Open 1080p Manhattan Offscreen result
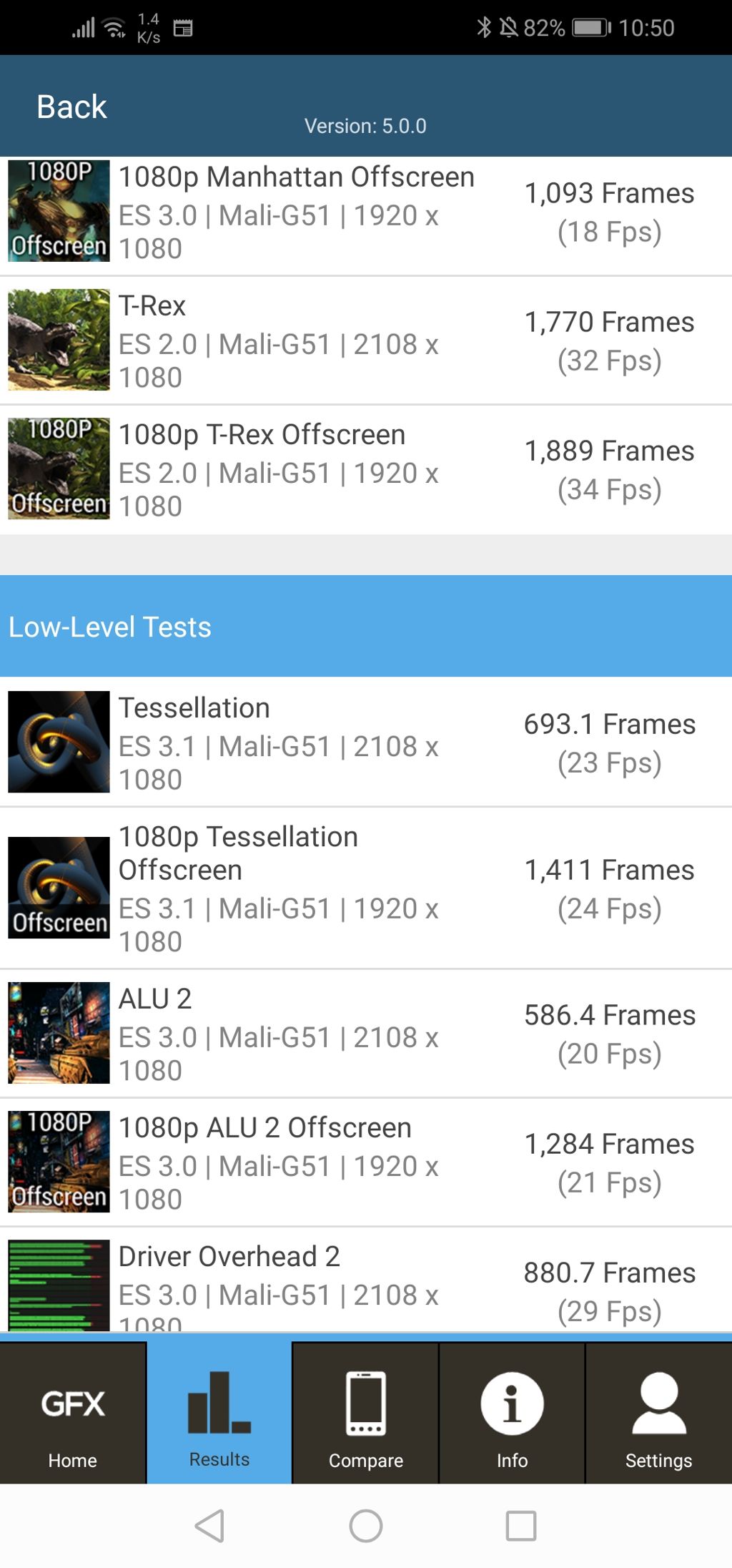The height and width of the screenshot is (1568, 732). pos(366,212)
